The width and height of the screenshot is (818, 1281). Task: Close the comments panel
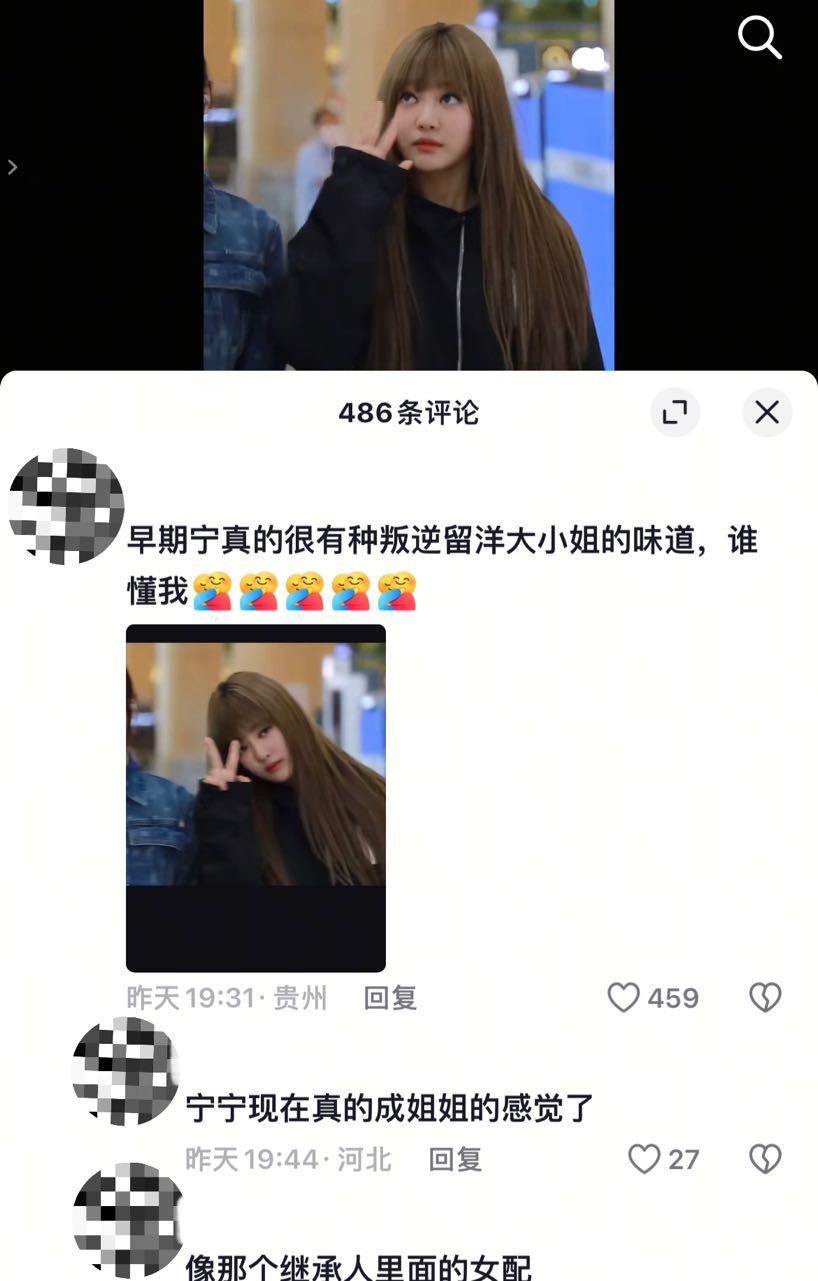(x=767, y=412)
